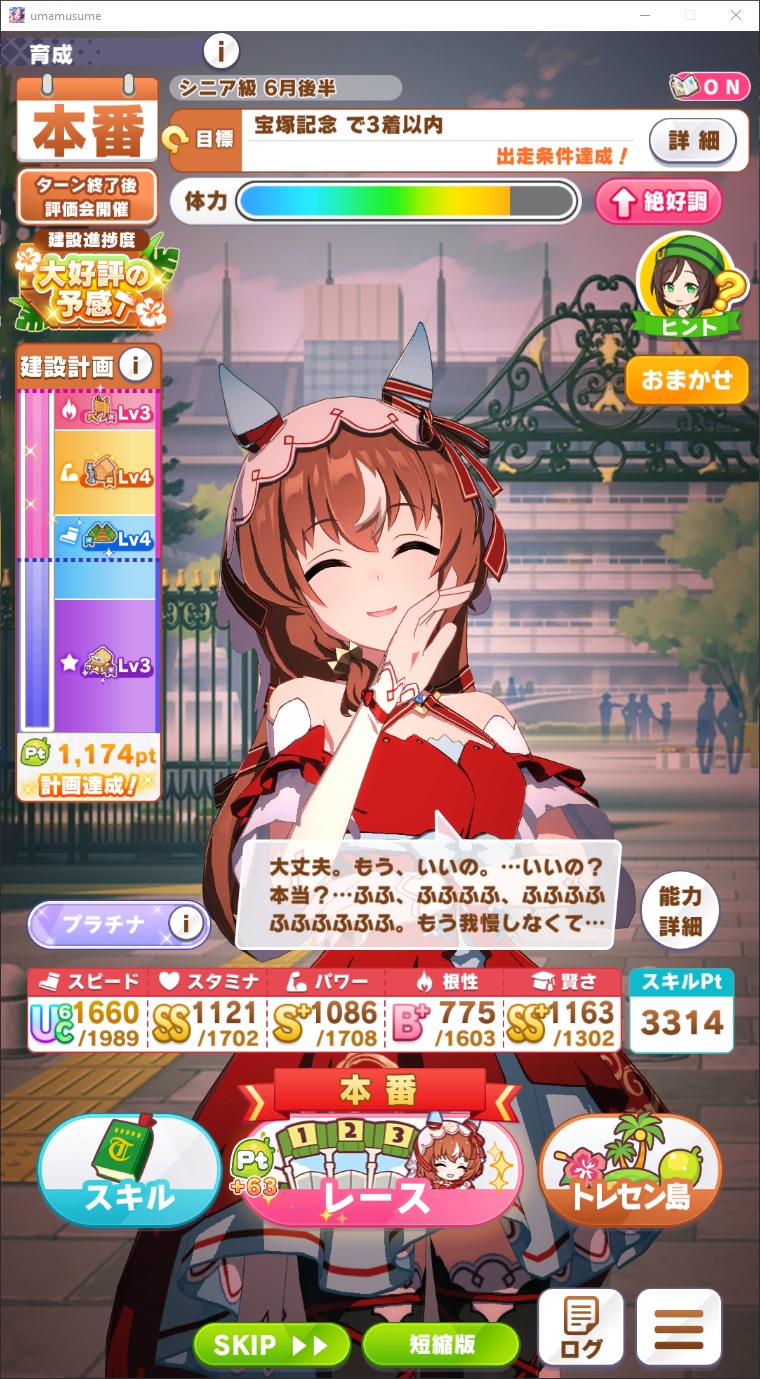Open the 建設計画 info icon
The image size is (760, 1379).
point(135,364)
